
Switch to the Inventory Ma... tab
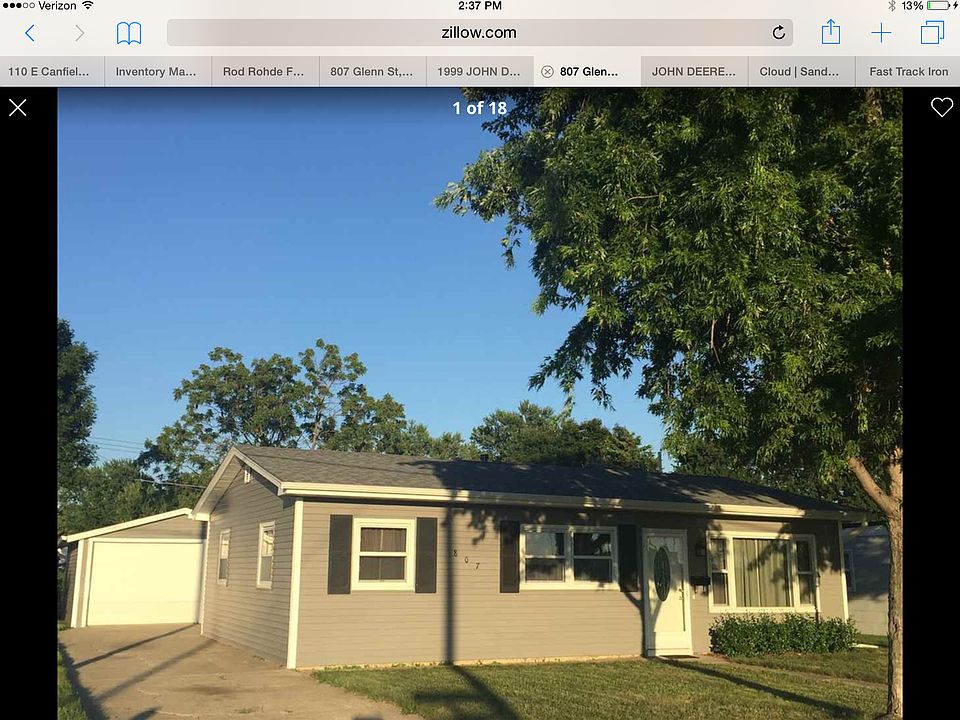(156, 71)
